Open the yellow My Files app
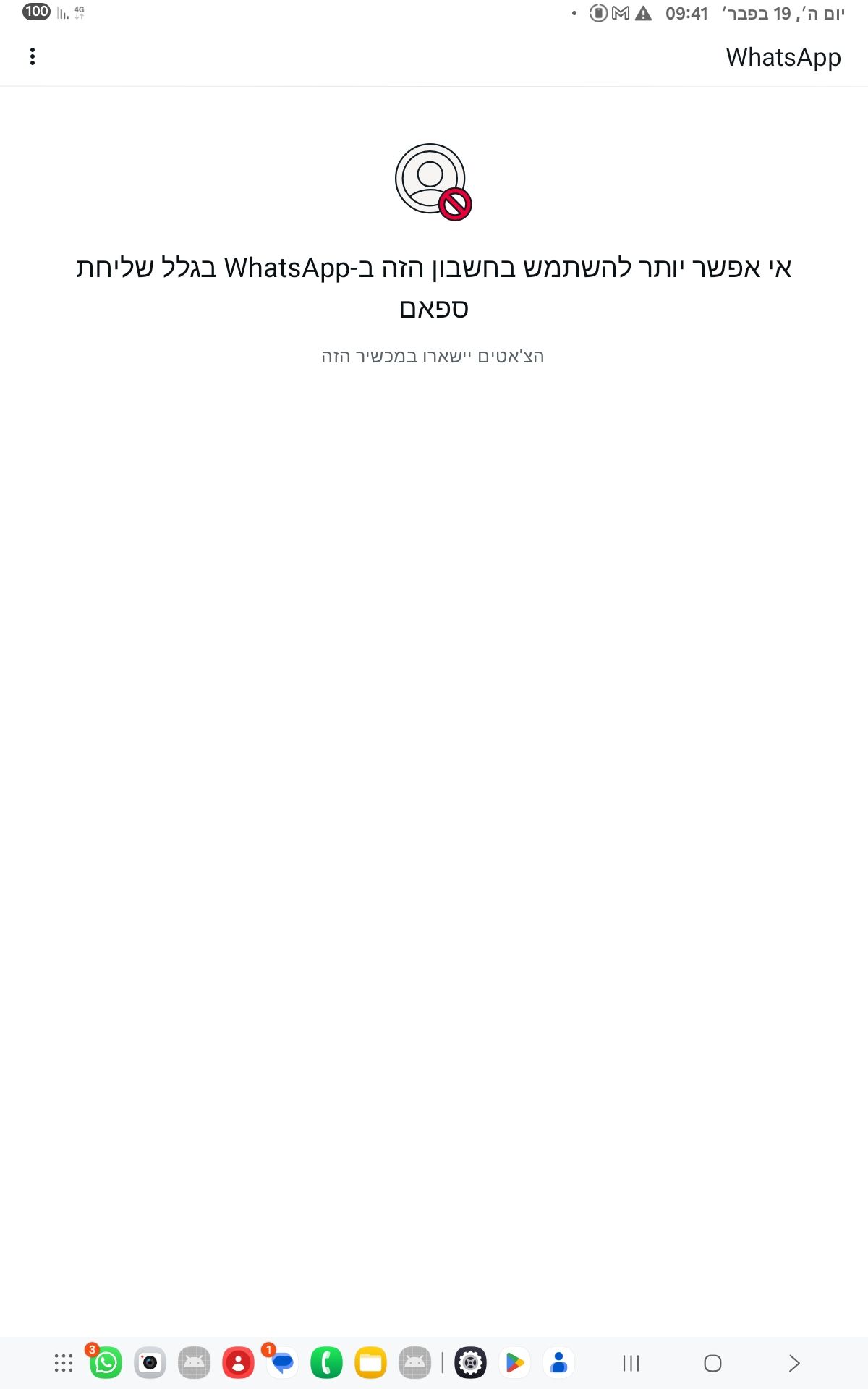 tap(370, 1363)
